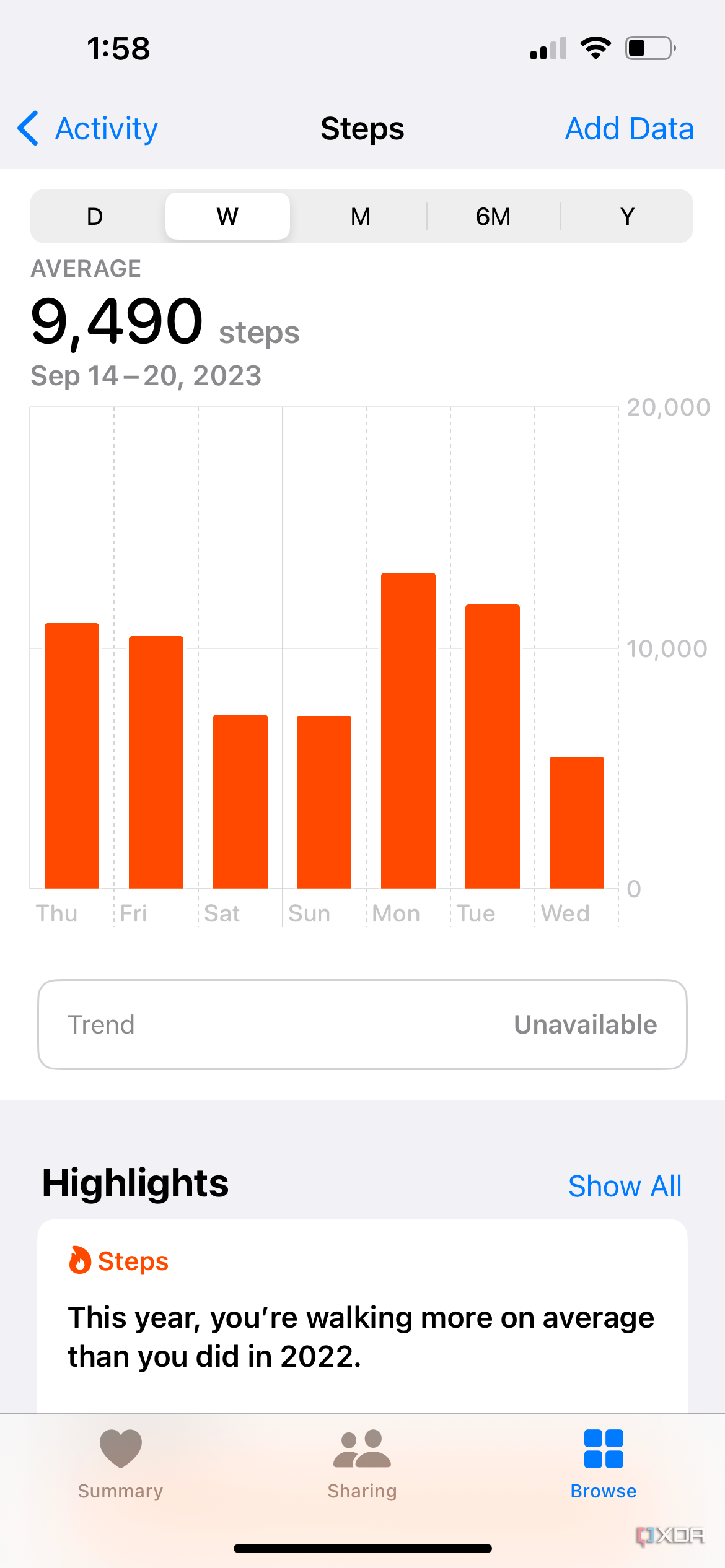Go back via the Activity link
The width and height of the screenshot is (725, 1568).
click(x=106, y=129)
